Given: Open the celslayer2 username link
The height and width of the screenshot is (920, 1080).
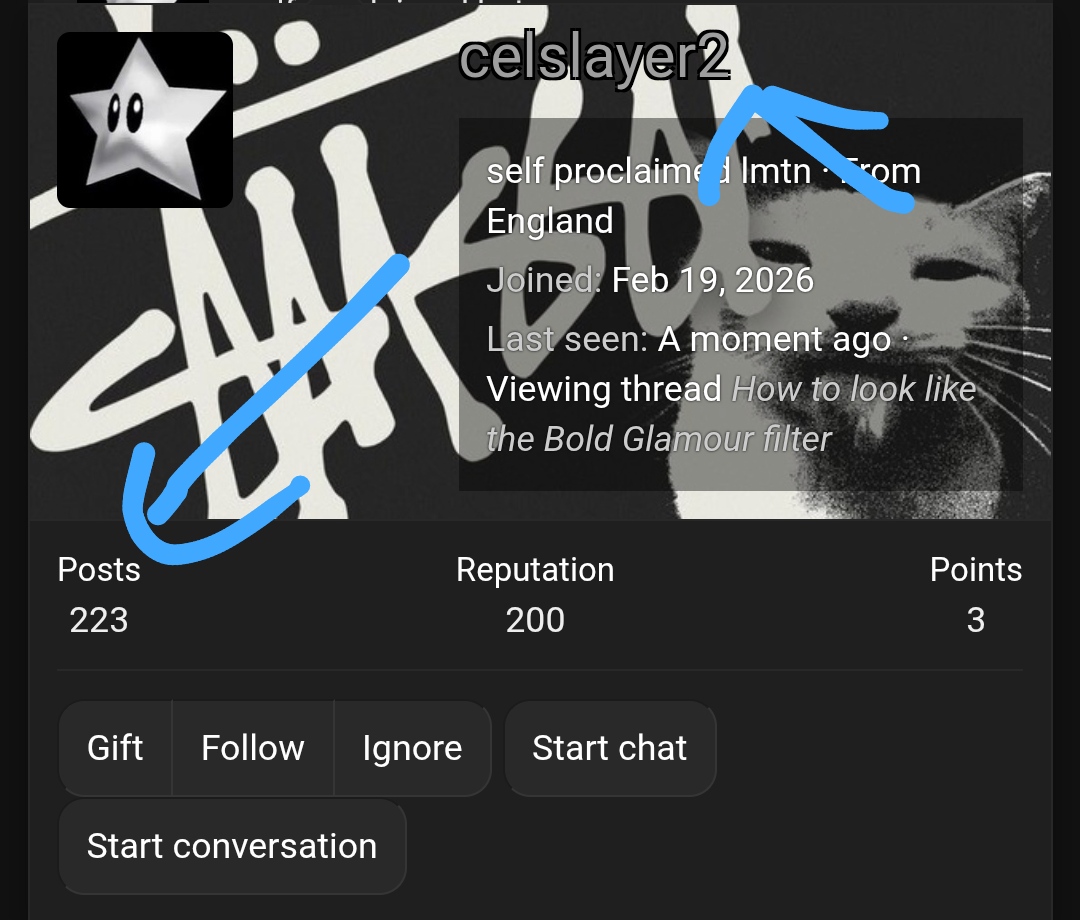Looking at the screenshot, I should 594,60.
